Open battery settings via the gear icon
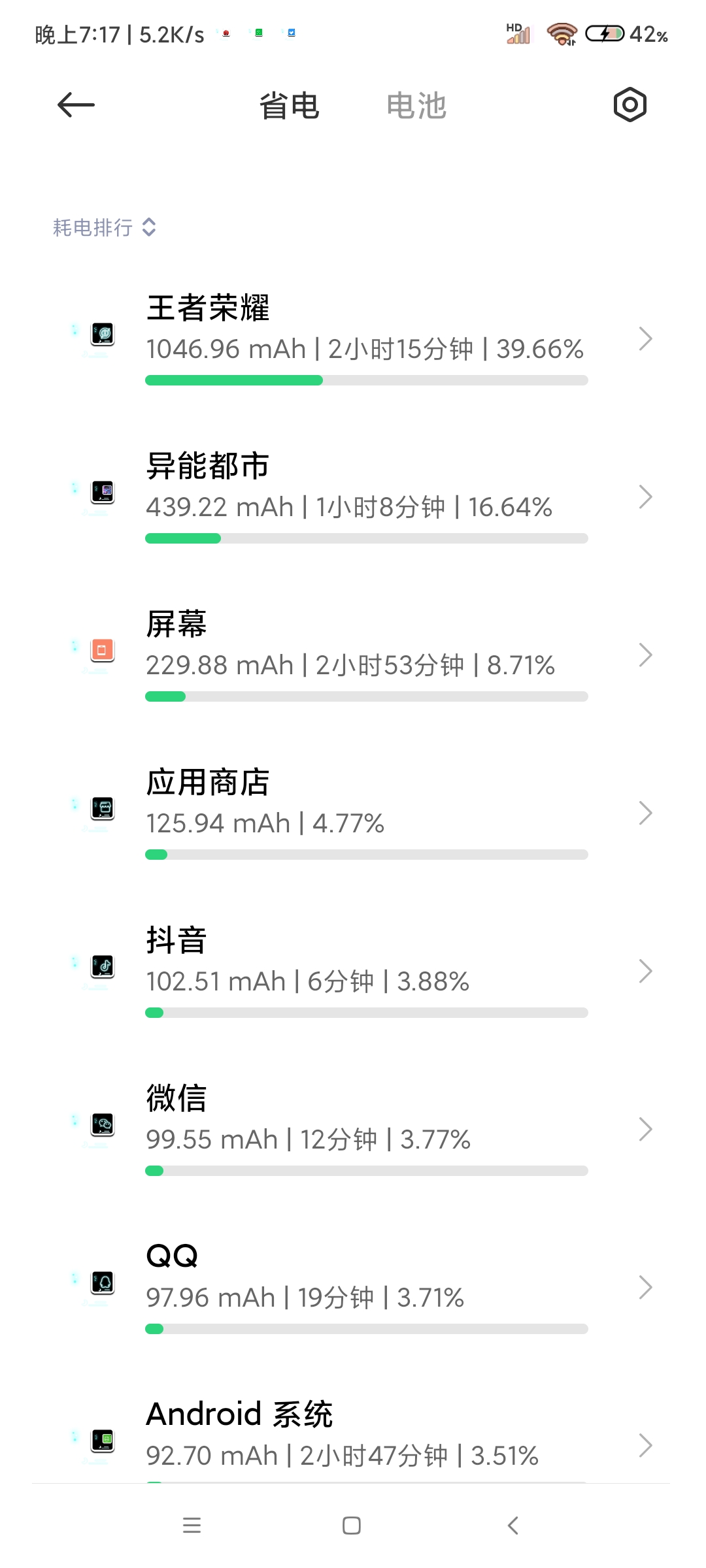 630,105
